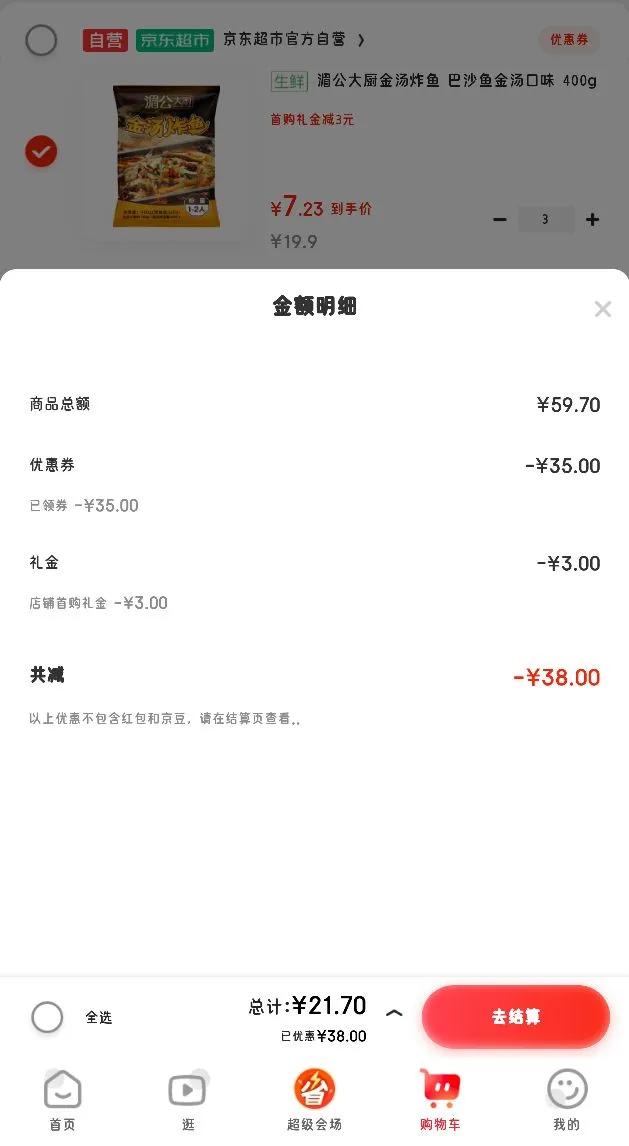Open the 京东超市官方自营 store page

[292, 40]
